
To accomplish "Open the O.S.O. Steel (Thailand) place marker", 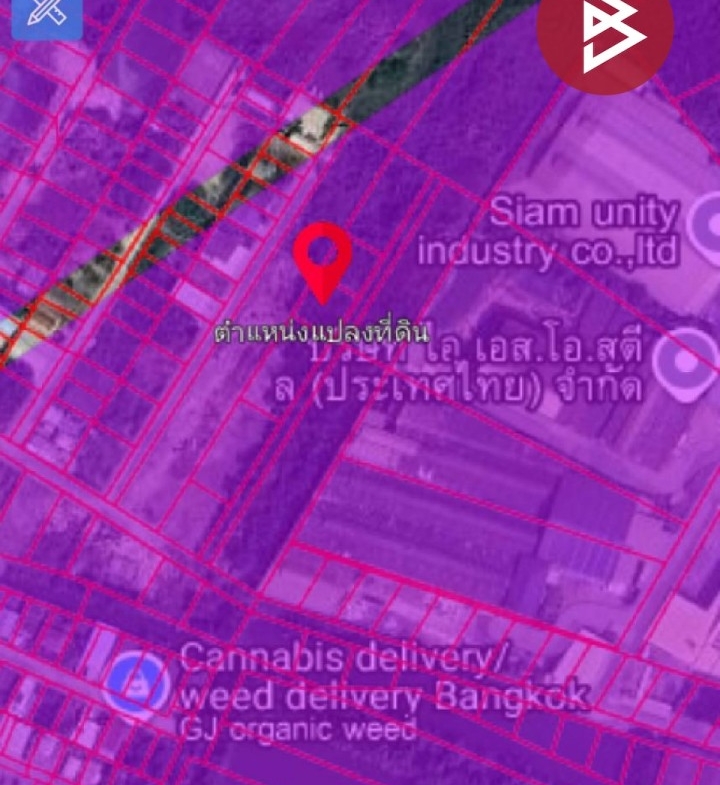I will tap(689, 357).
